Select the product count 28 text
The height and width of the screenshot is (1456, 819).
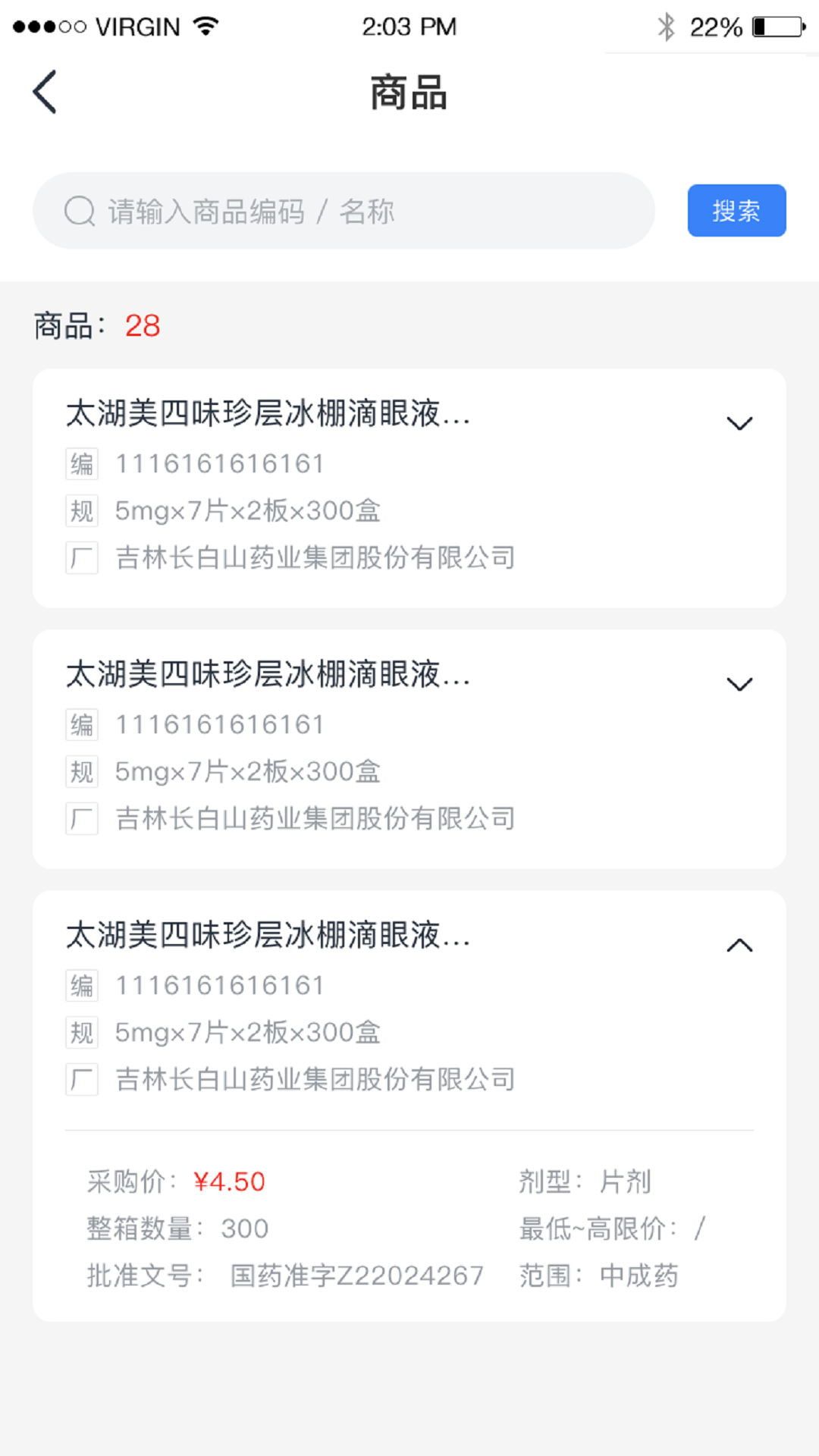pos(141,326)
